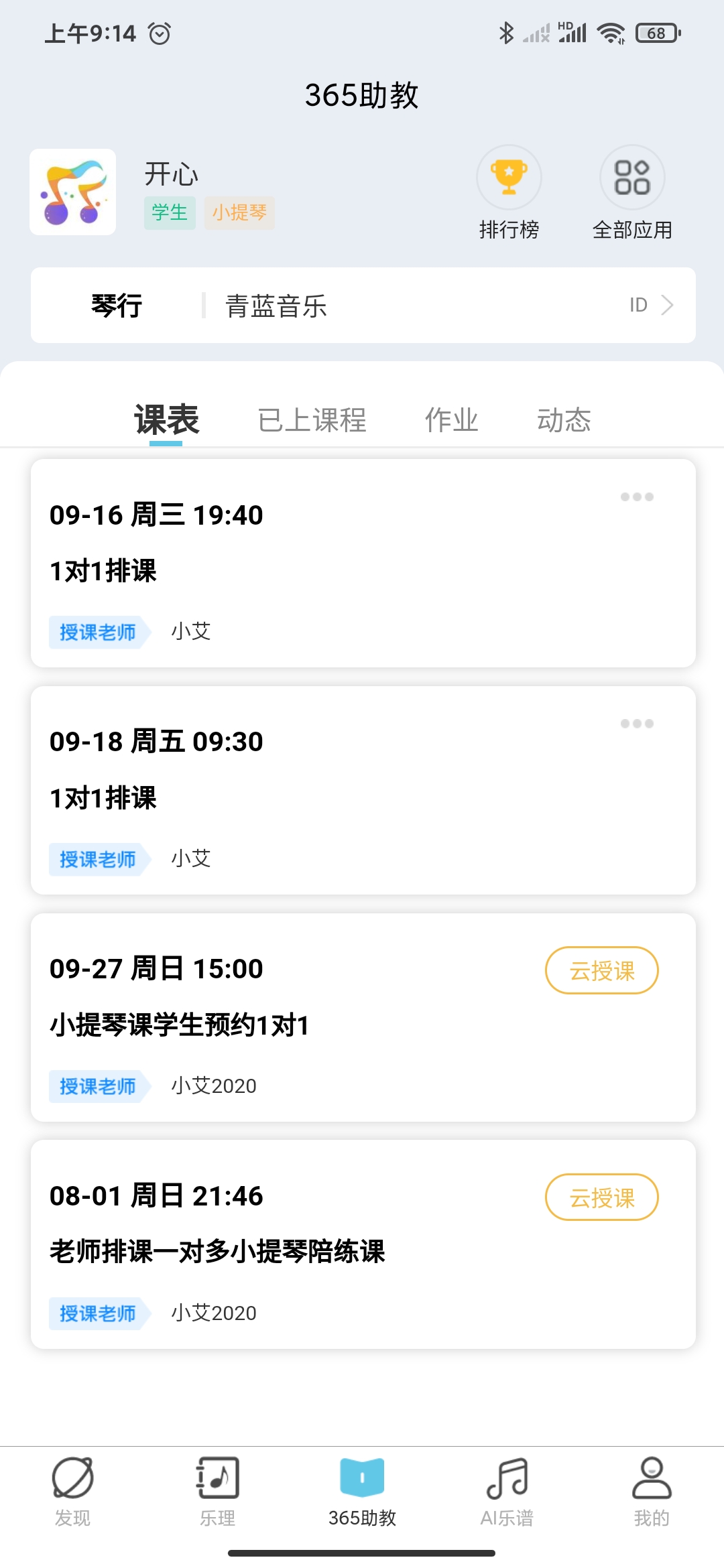Open options menu on the 09-18 lesson card
Viewport: 724px width, 1568px height.
point(636,724)
